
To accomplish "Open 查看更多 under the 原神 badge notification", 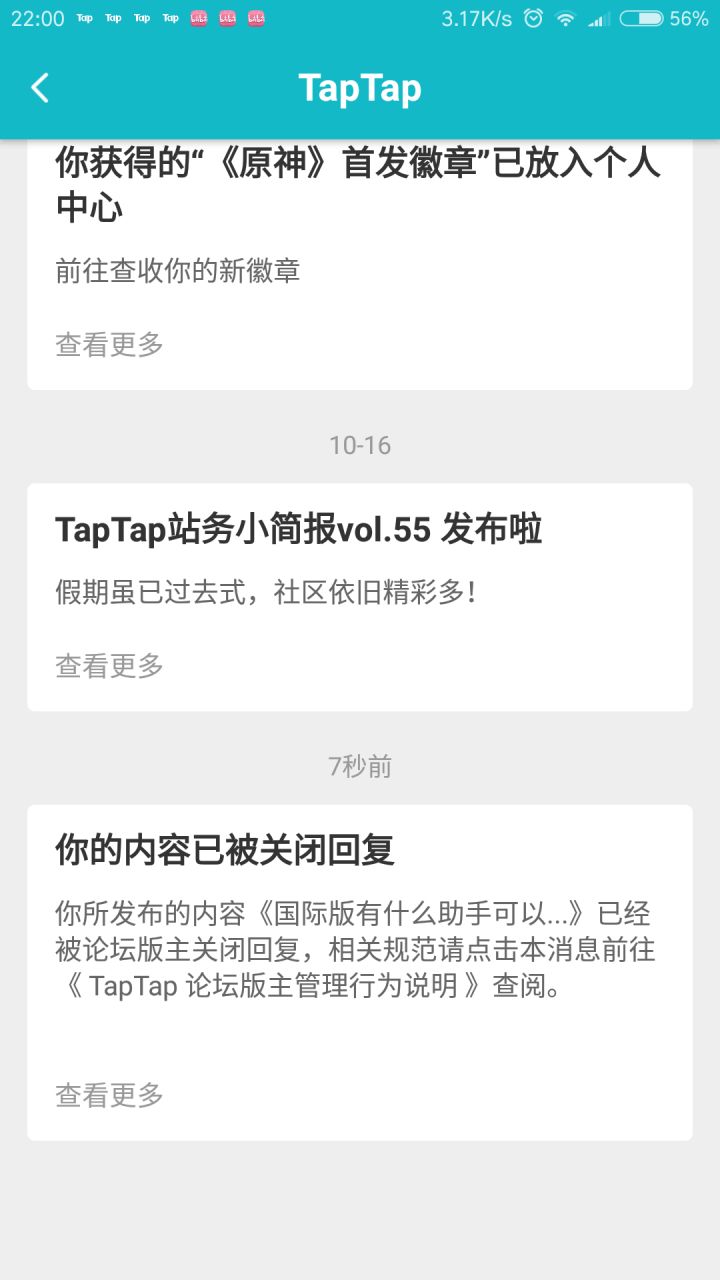I will 108,344.
